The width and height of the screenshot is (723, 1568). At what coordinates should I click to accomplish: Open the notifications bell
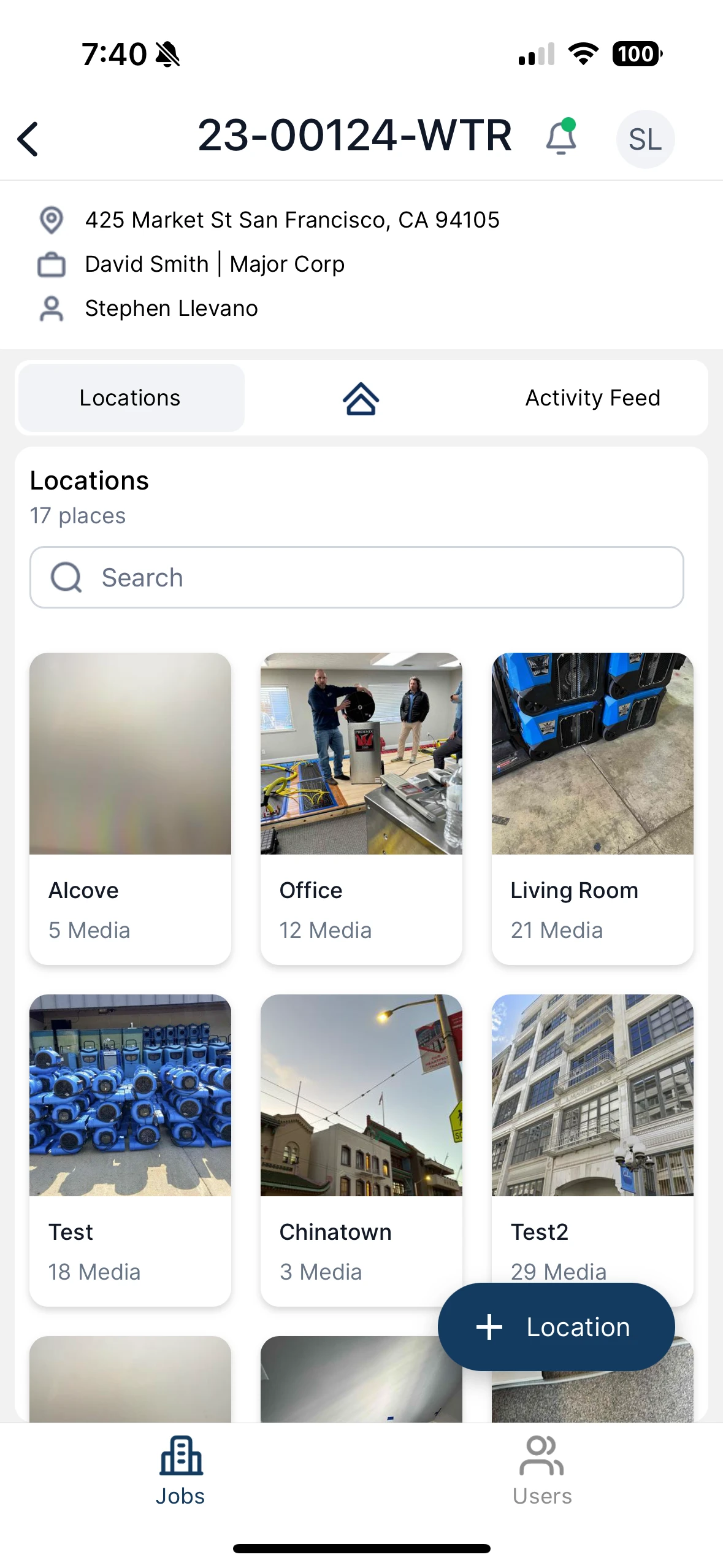click(x=560, y=138)
